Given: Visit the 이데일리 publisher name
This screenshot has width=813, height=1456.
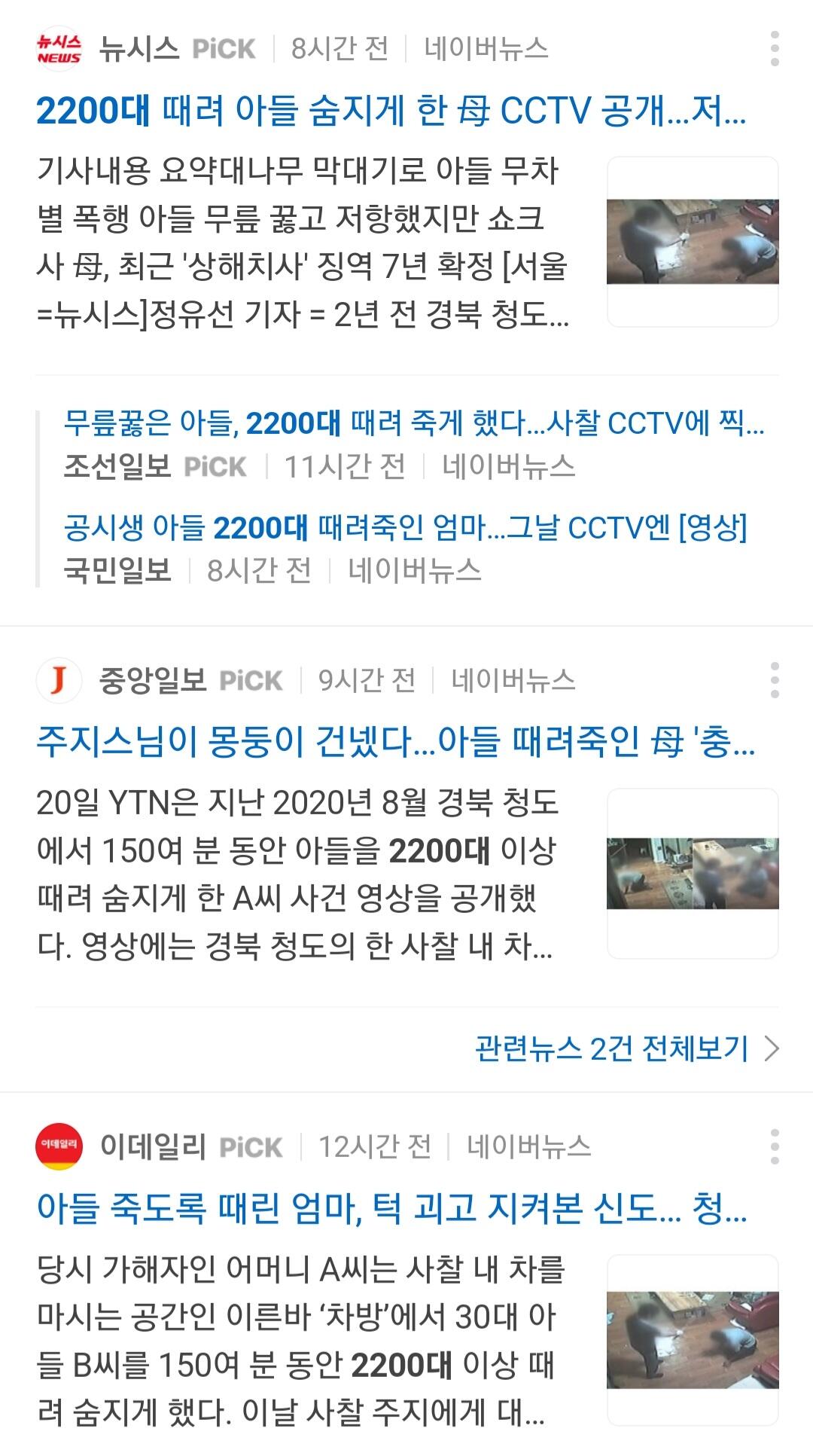Looking at the screenshot, I should [153, 1147].
